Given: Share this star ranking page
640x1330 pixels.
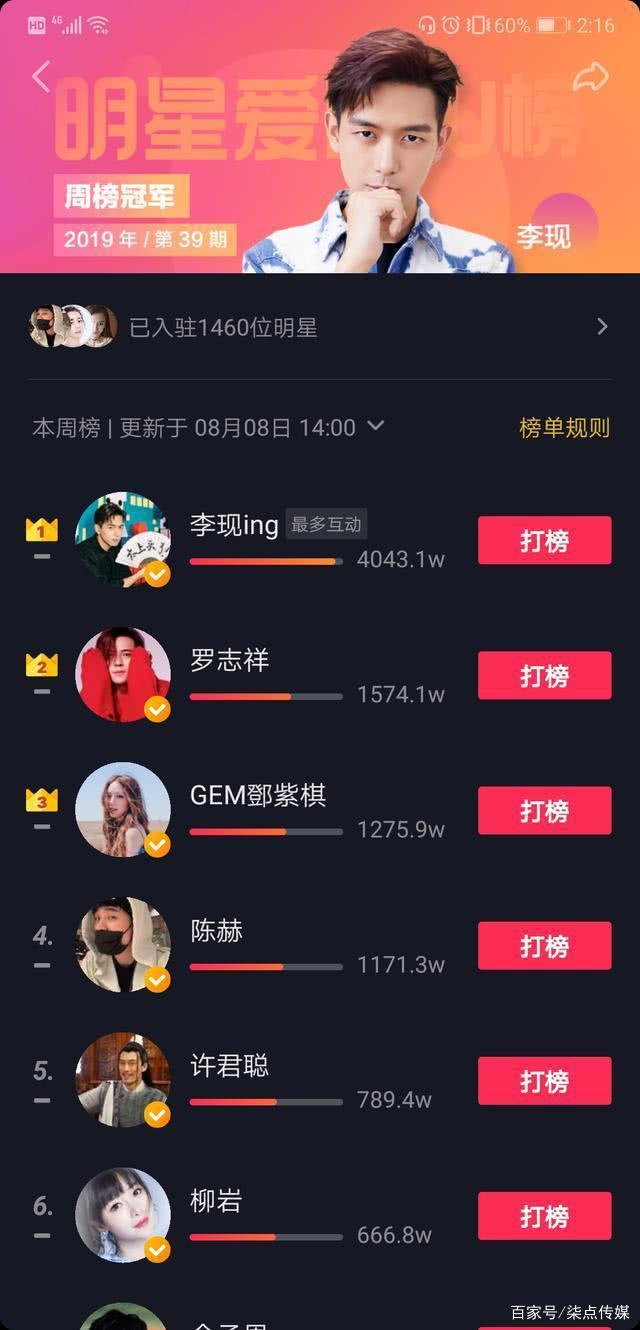Looking at the screenshot, I should (590, 77).
